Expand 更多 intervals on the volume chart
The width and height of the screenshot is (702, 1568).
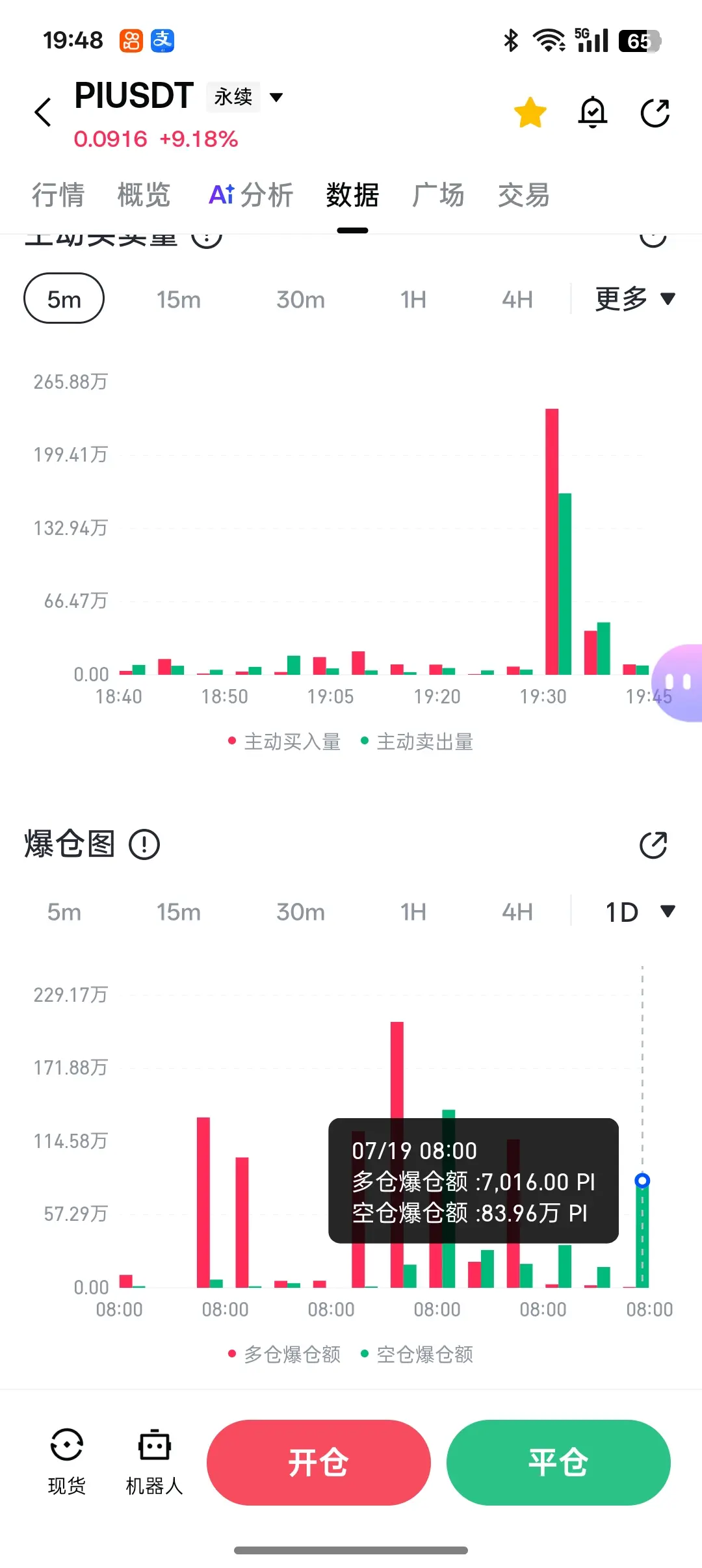[x=635, y=299]
